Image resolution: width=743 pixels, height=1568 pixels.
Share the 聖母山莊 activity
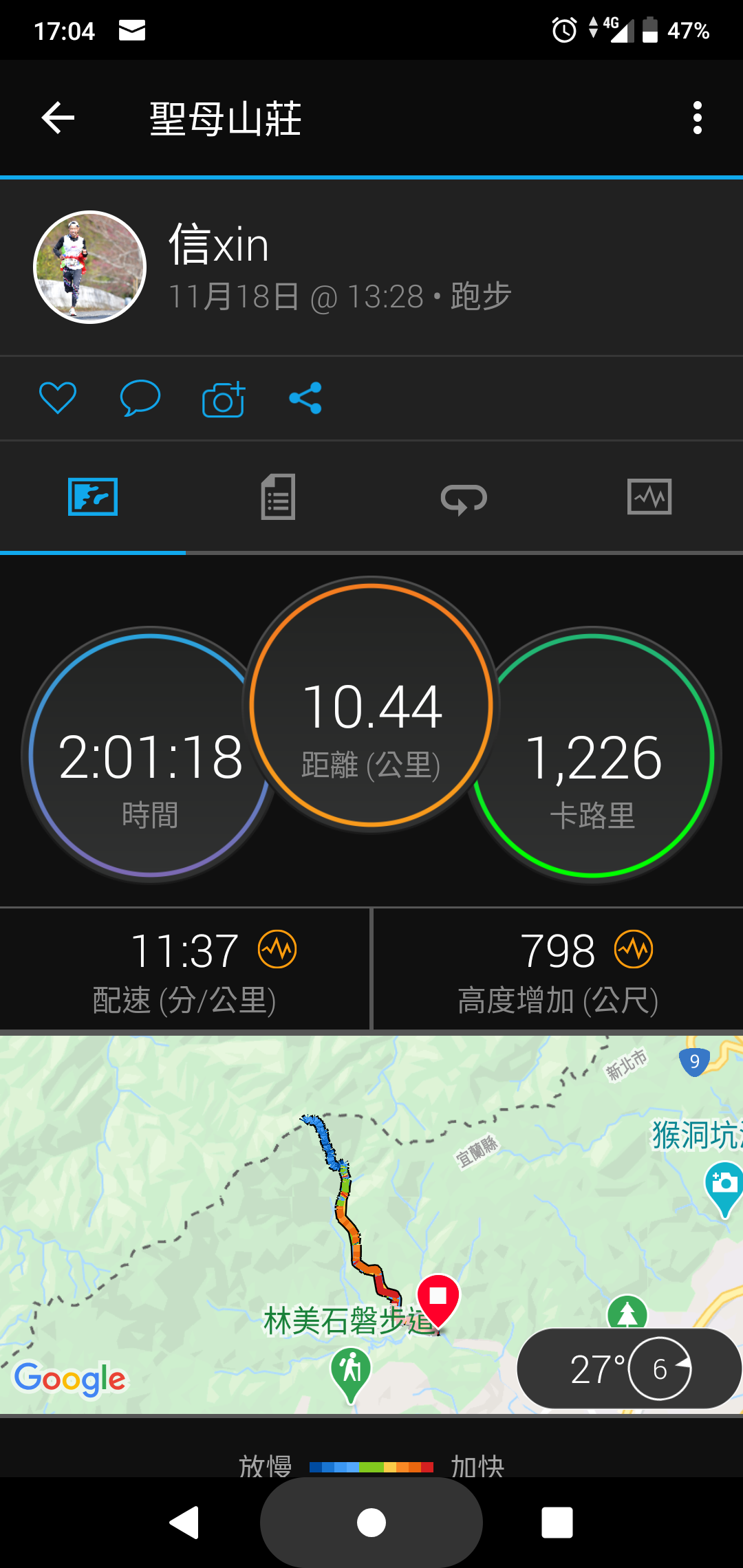(305, 398)
